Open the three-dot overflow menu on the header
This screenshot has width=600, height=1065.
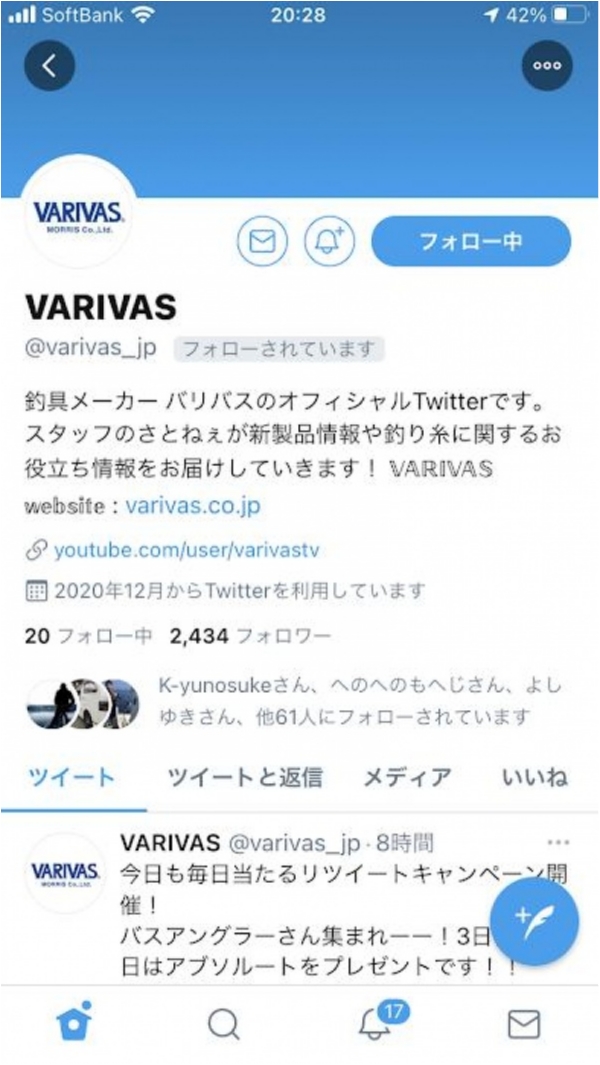(x=547, y=66)
